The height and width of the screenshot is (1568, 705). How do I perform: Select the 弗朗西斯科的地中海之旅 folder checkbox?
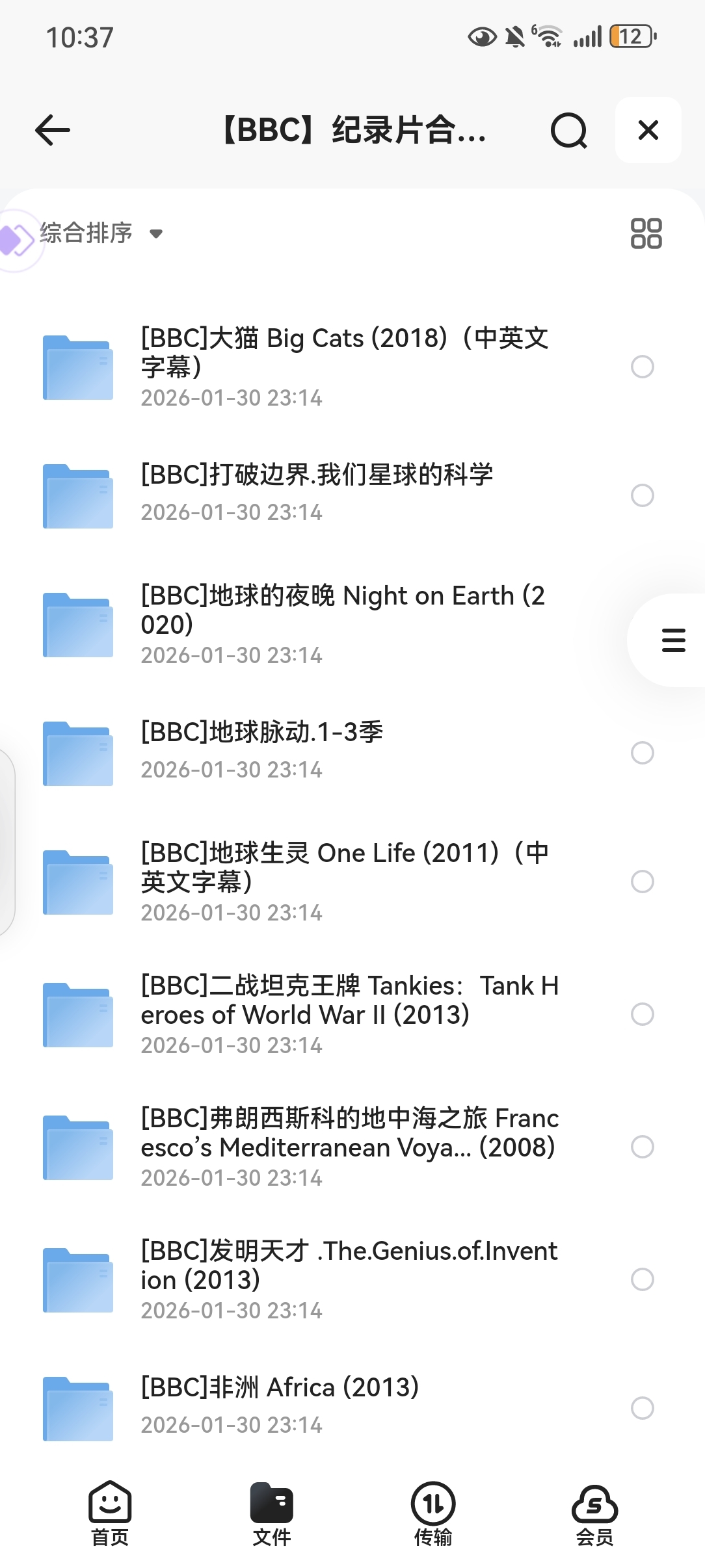point(642,1147)
